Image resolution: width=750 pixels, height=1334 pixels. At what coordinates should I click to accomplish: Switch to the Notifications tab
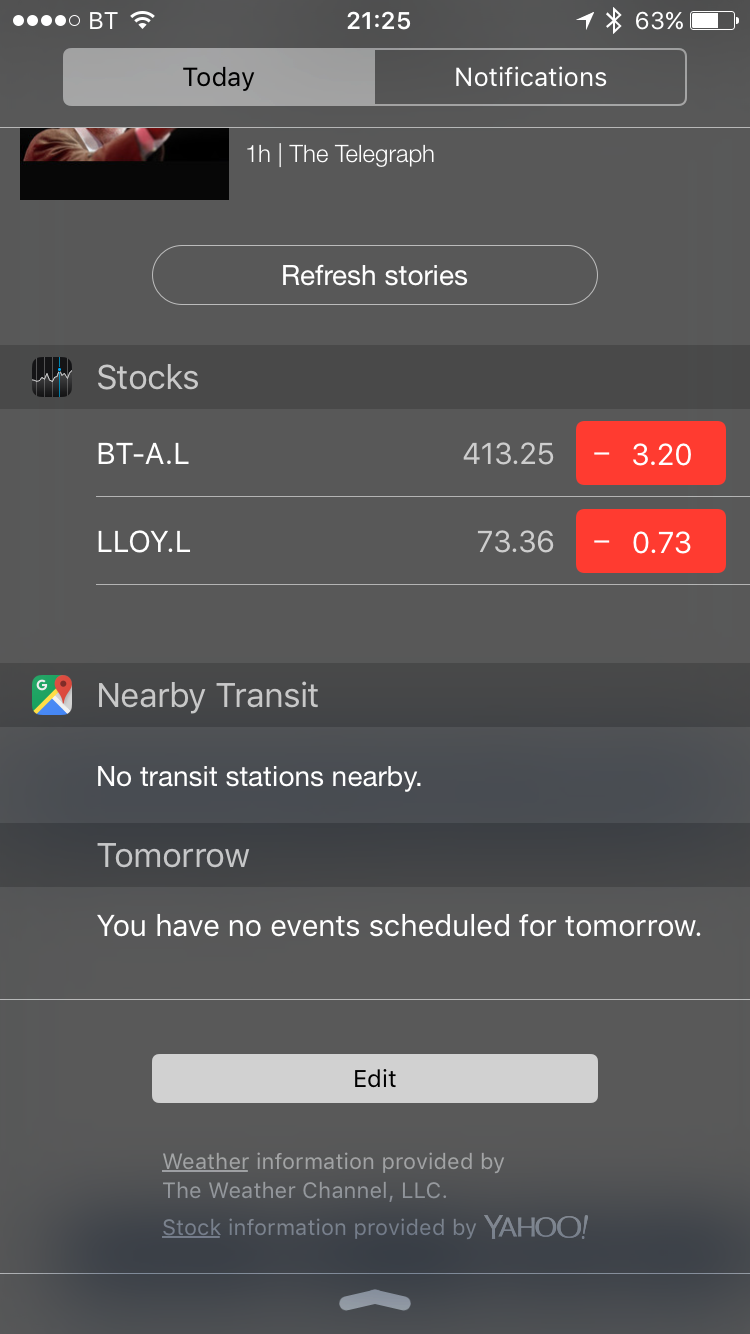click(x=530, y=78)
